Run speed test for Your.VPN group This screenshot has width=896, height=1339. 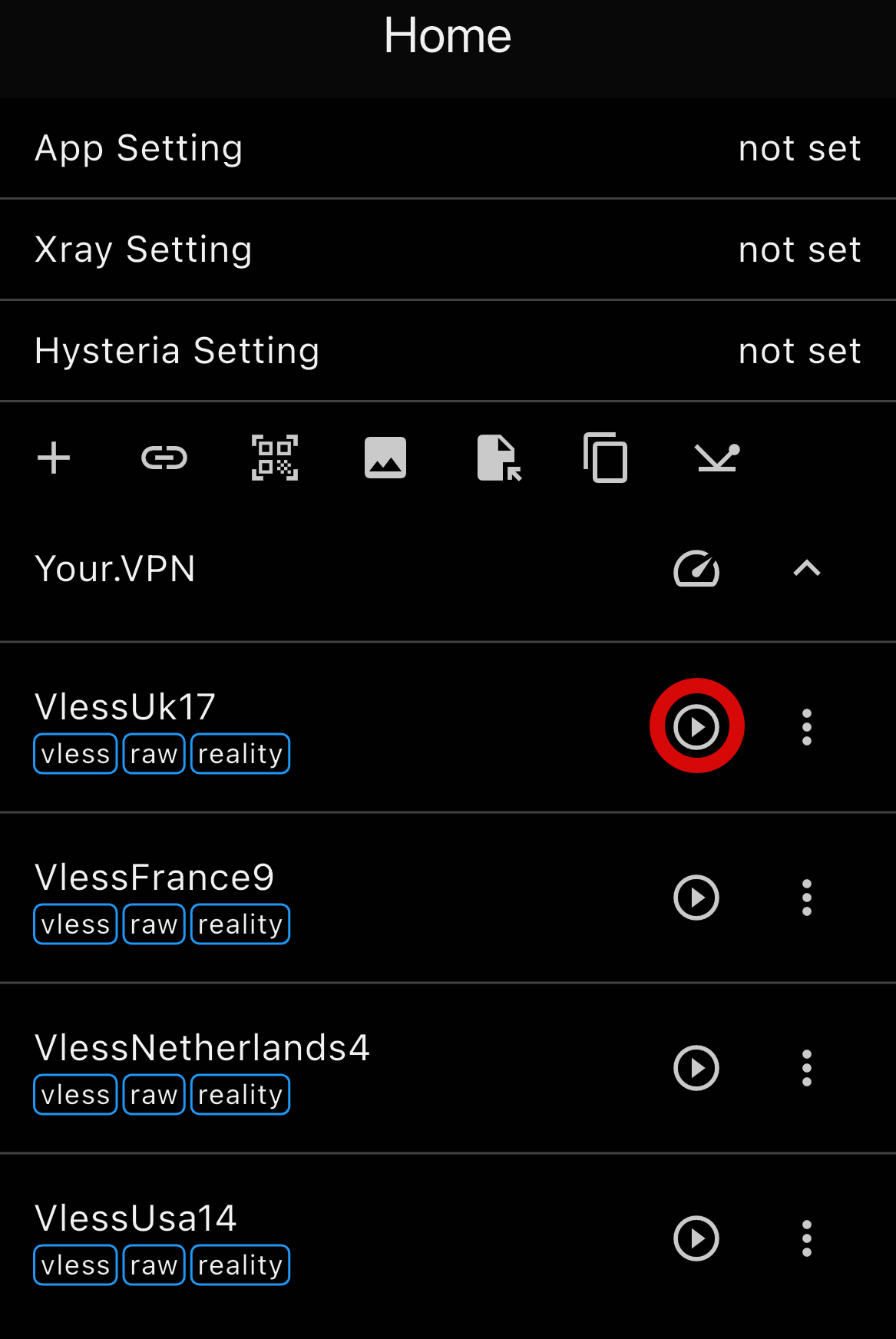[696, 569]
